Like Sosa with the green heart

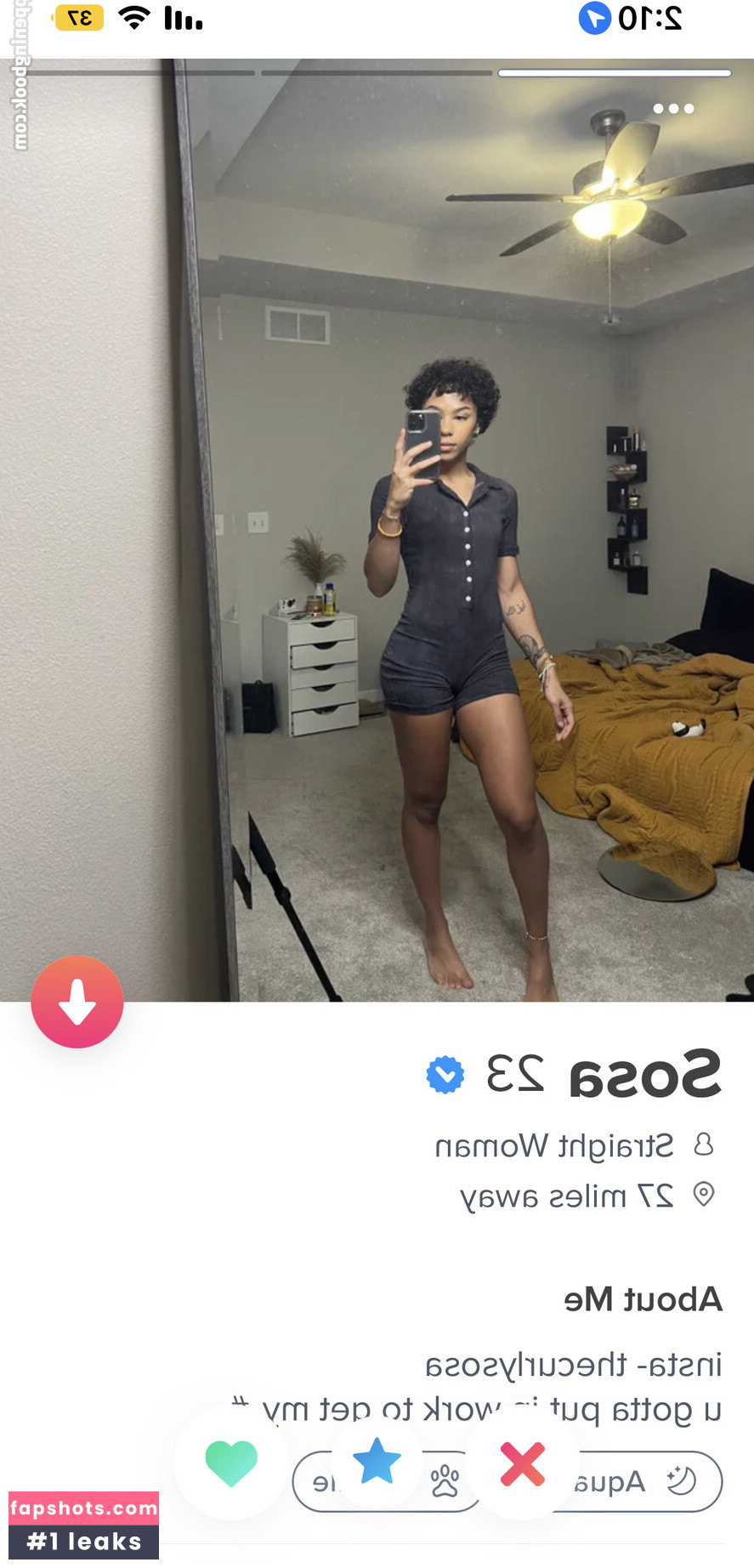pos(231,1463)
